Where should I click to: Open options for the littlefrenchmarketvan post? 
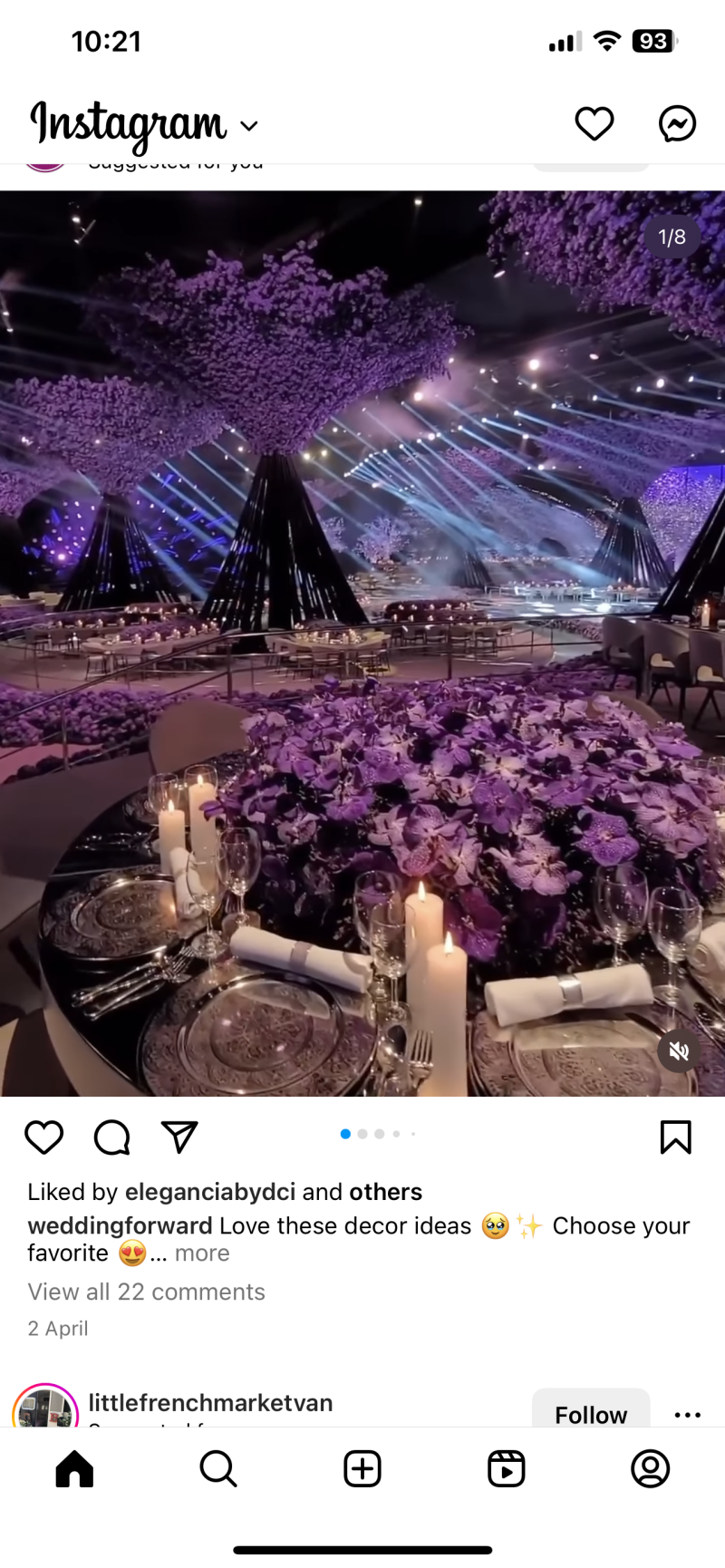click(688, 1415)
